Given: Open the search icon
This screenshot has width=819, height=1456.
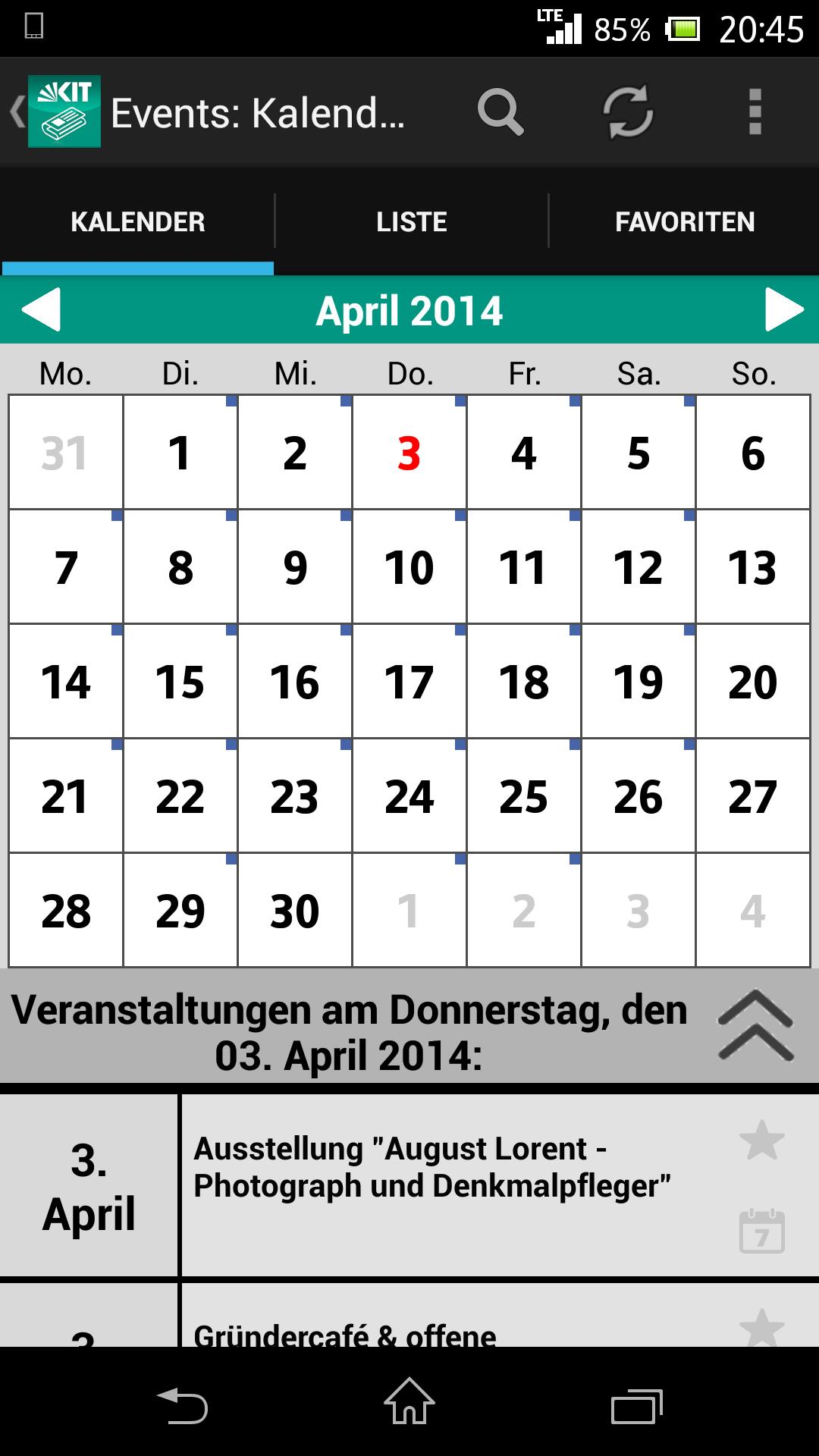Looking at the screenshot, I should pos(500,112).
